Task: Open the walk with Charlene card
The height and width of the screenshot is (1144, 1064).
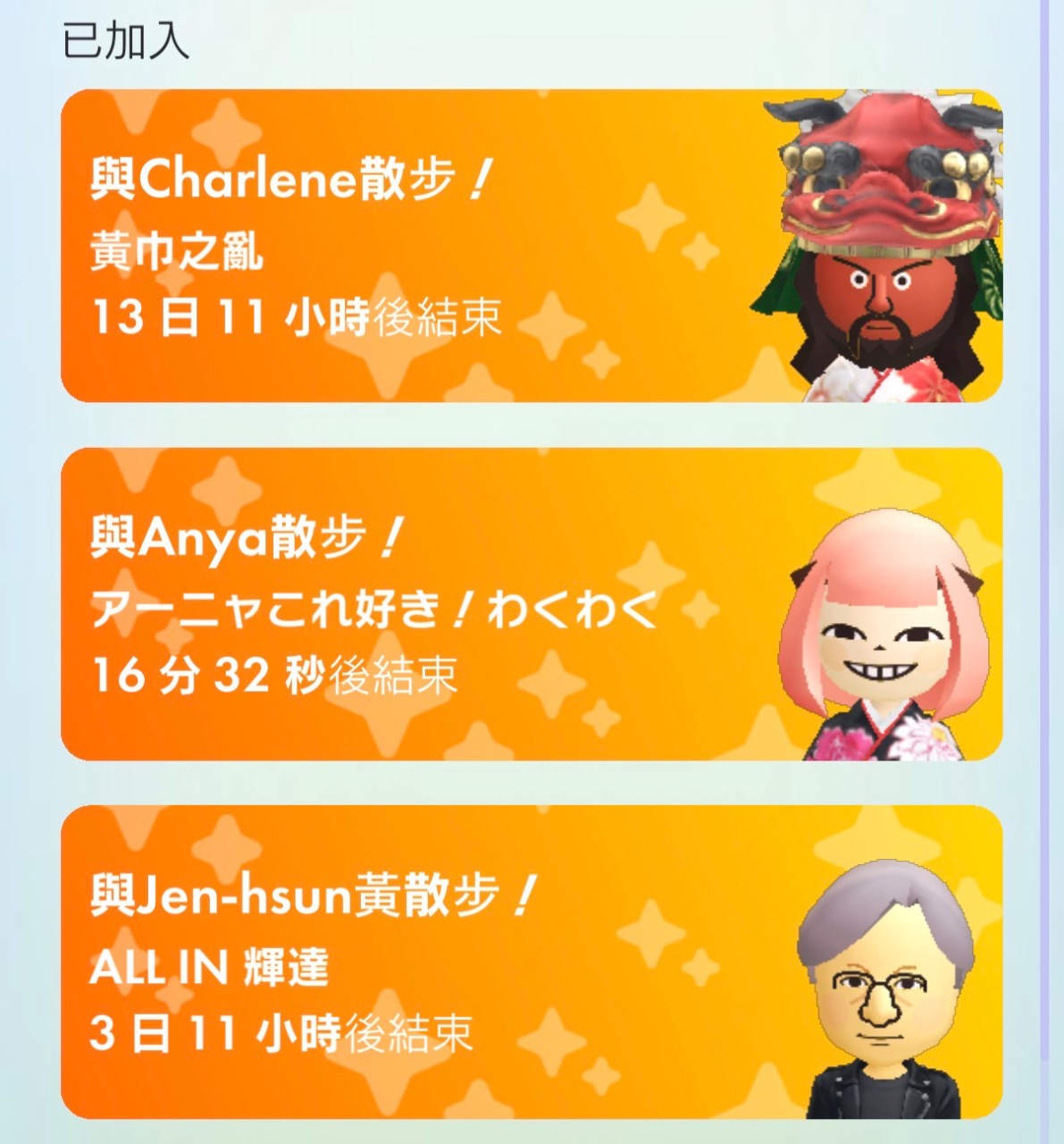Action: pos(531,246)
